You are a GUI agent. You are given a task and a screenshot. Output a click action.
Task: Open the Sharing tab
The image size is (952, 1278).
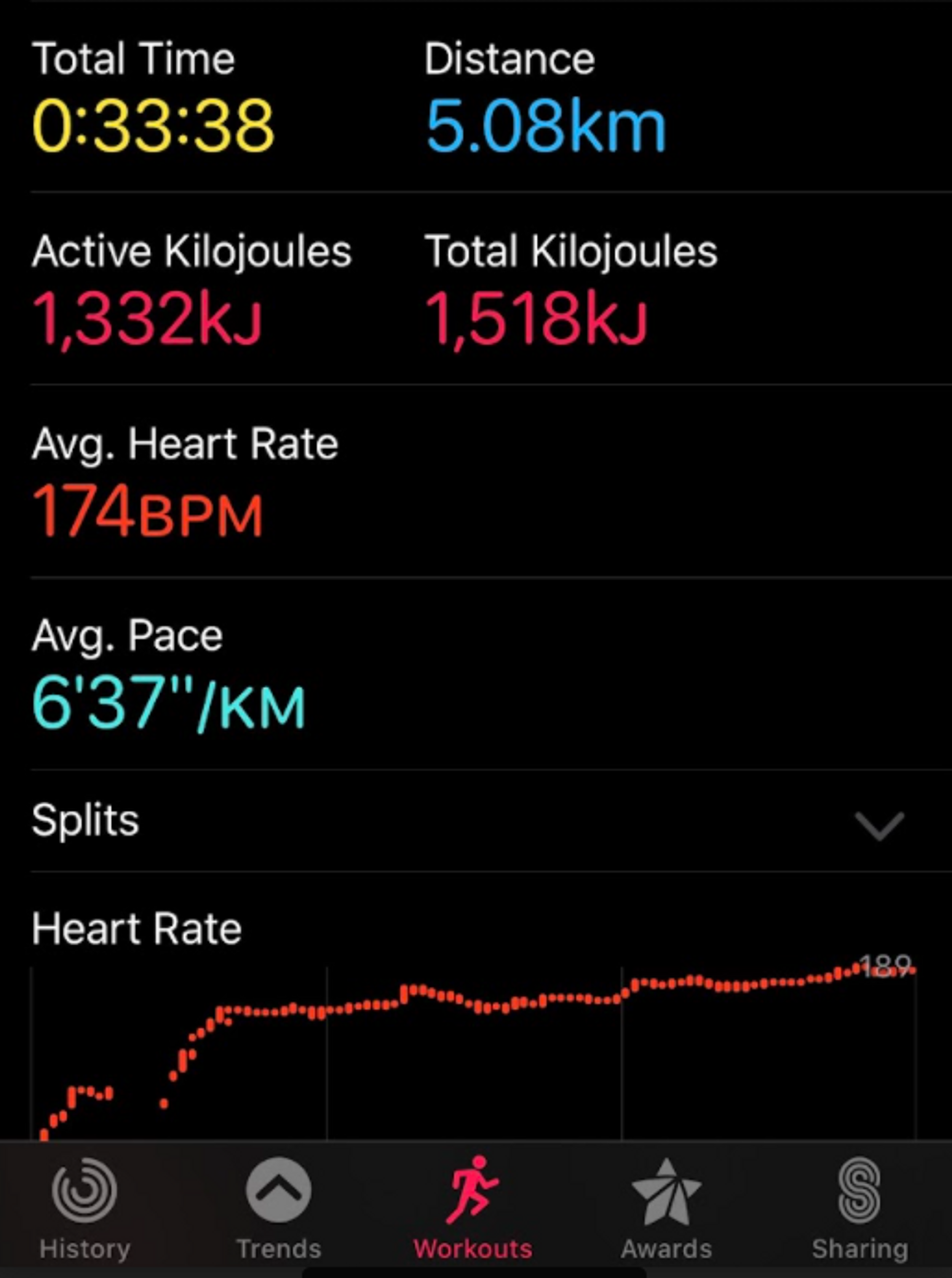860,1208
